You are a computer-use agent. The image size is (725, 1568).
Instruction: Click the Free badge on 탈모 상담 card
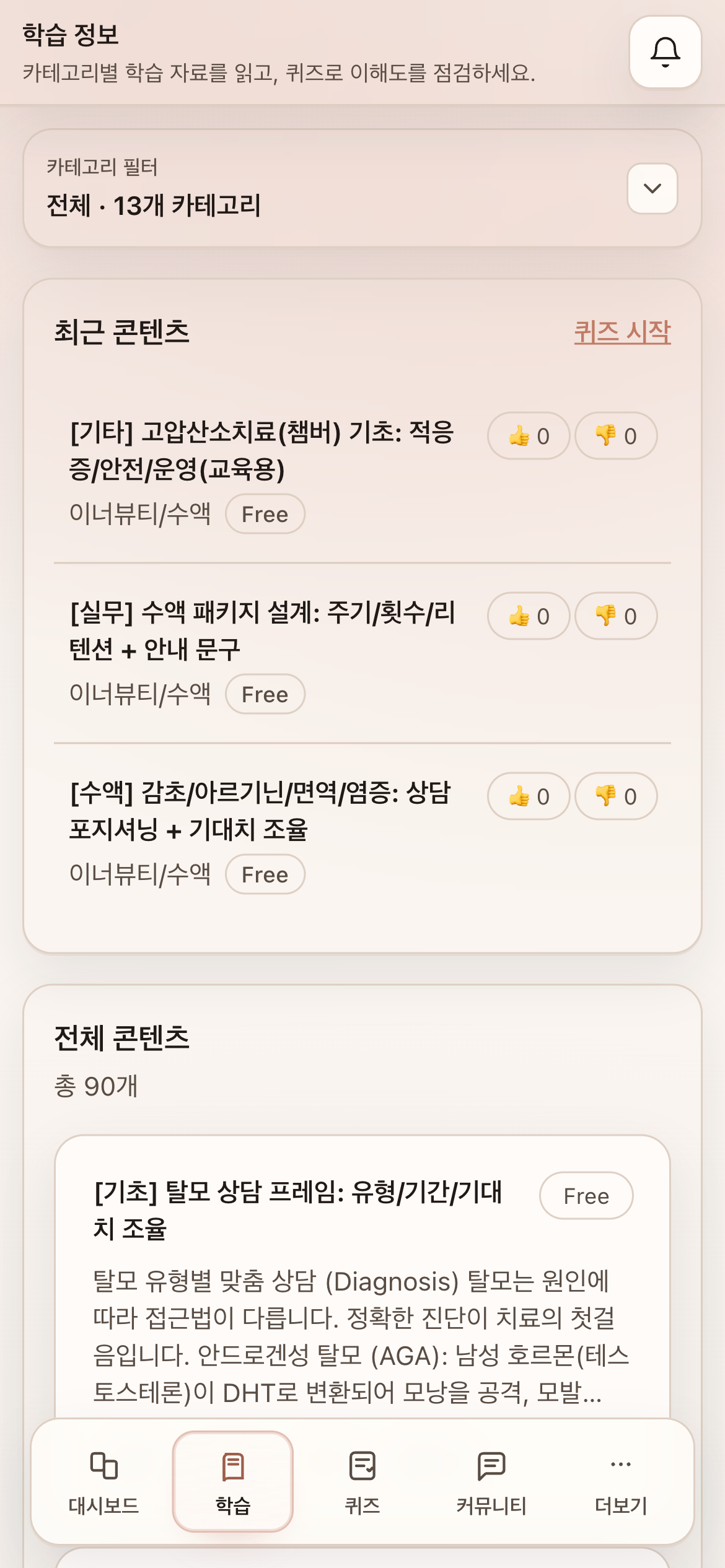pos(585,1196)
